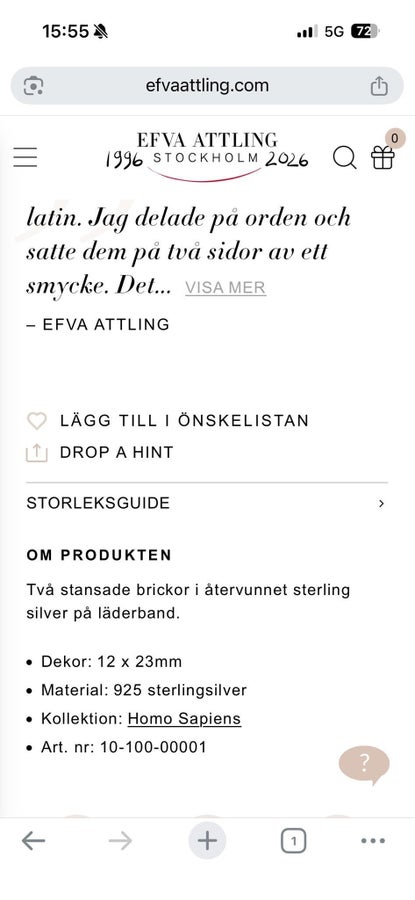
Task: Add product via Lägg till i önskelistan
Action: (x=168, y=421)
